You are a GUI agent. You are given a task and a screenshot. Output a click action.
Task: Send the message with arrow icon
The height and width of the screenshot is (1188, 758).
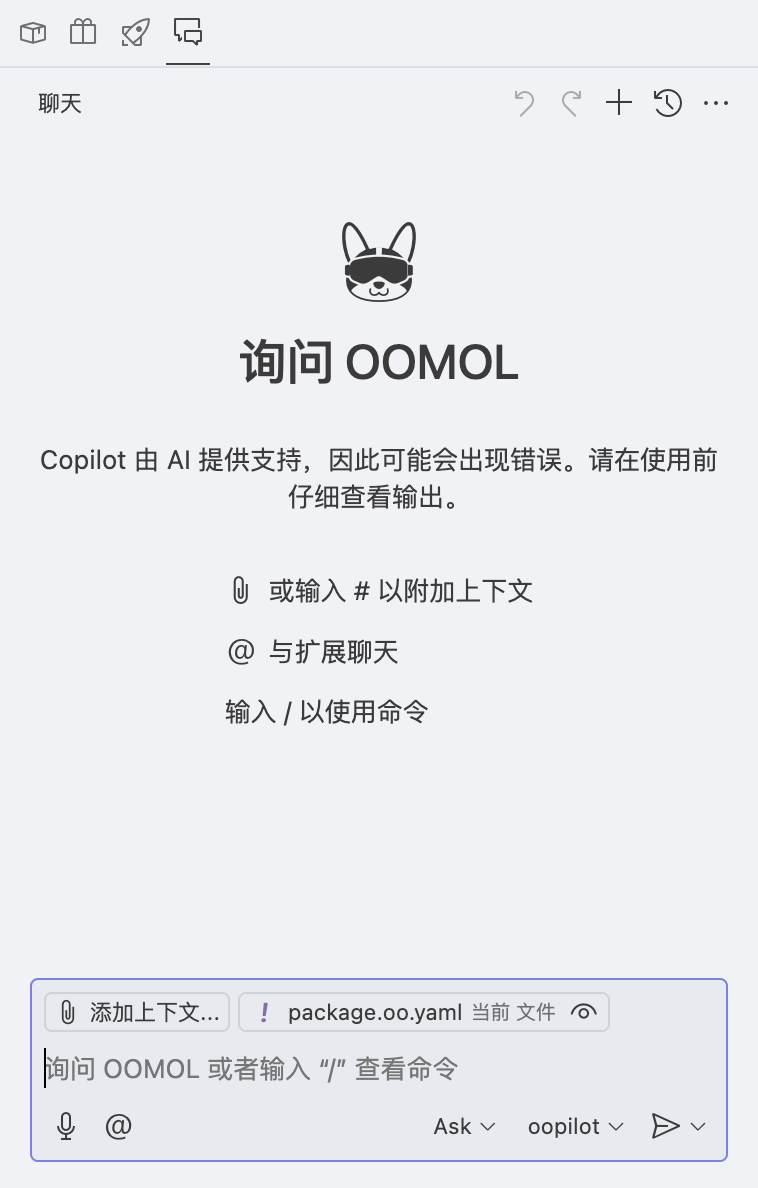coord(664,1126)
